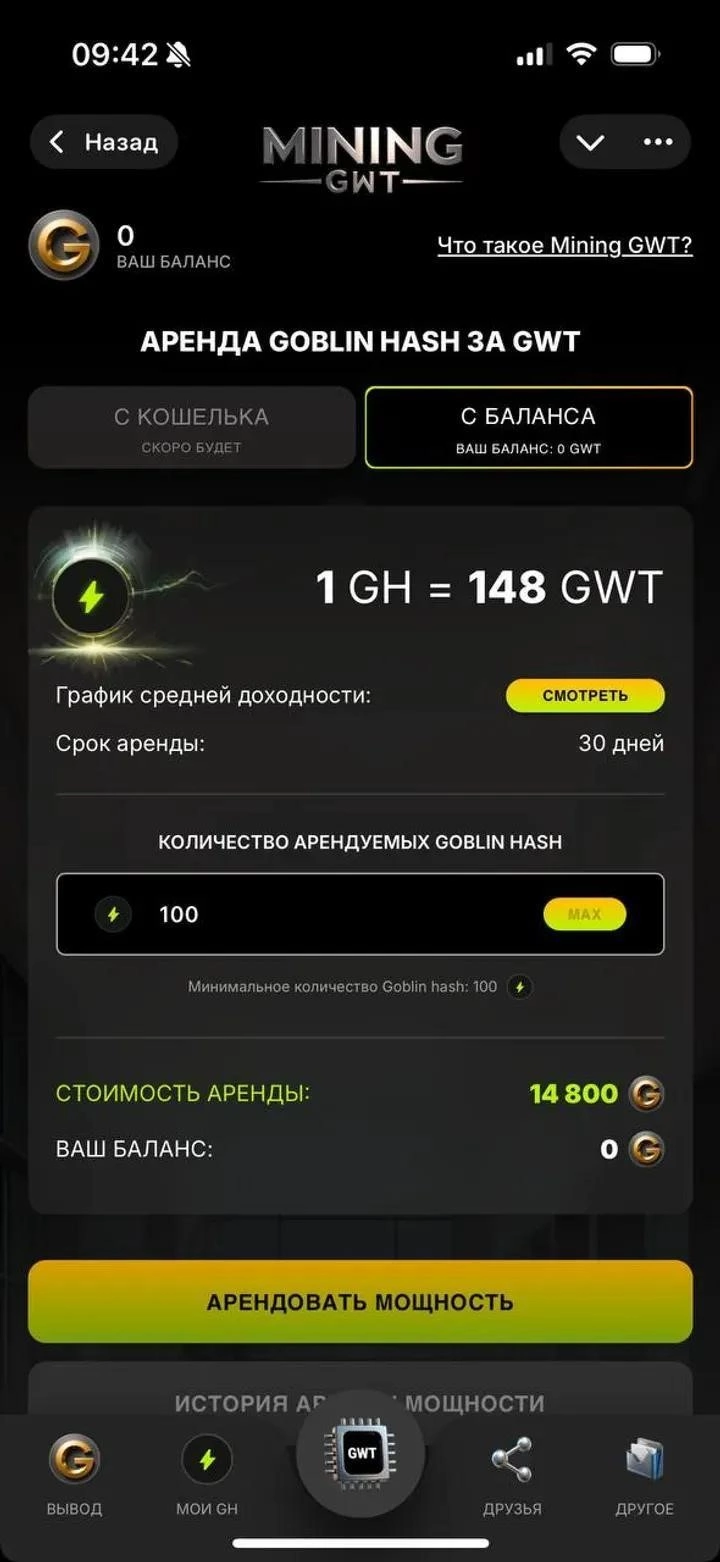View the average profitability chart via СМОТРЕТЬ
The height and width of the screenshot is (1562, 720).
(585, 696)
